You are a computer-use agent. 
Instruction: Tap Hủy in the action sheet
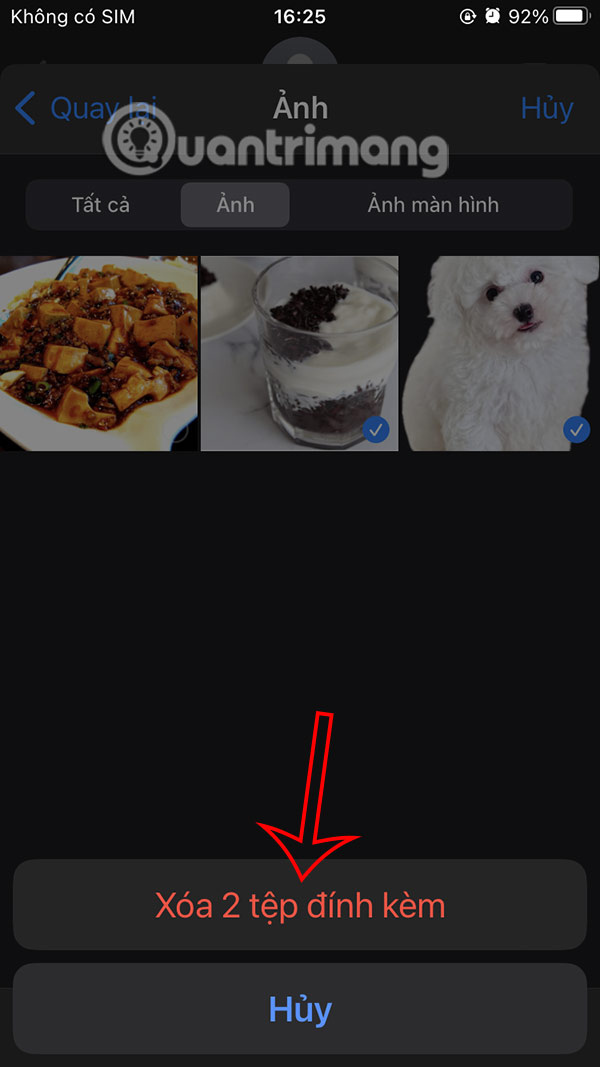pos(300,1009)
